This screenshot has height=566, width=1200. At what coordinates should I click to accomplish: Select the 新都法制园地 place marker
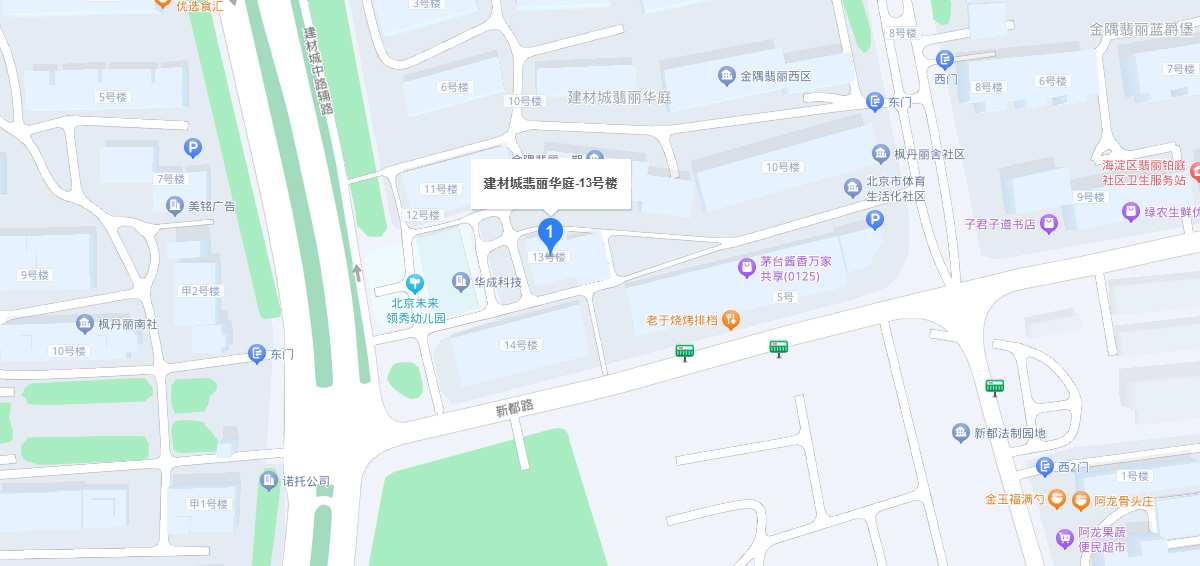click(961, 433)
